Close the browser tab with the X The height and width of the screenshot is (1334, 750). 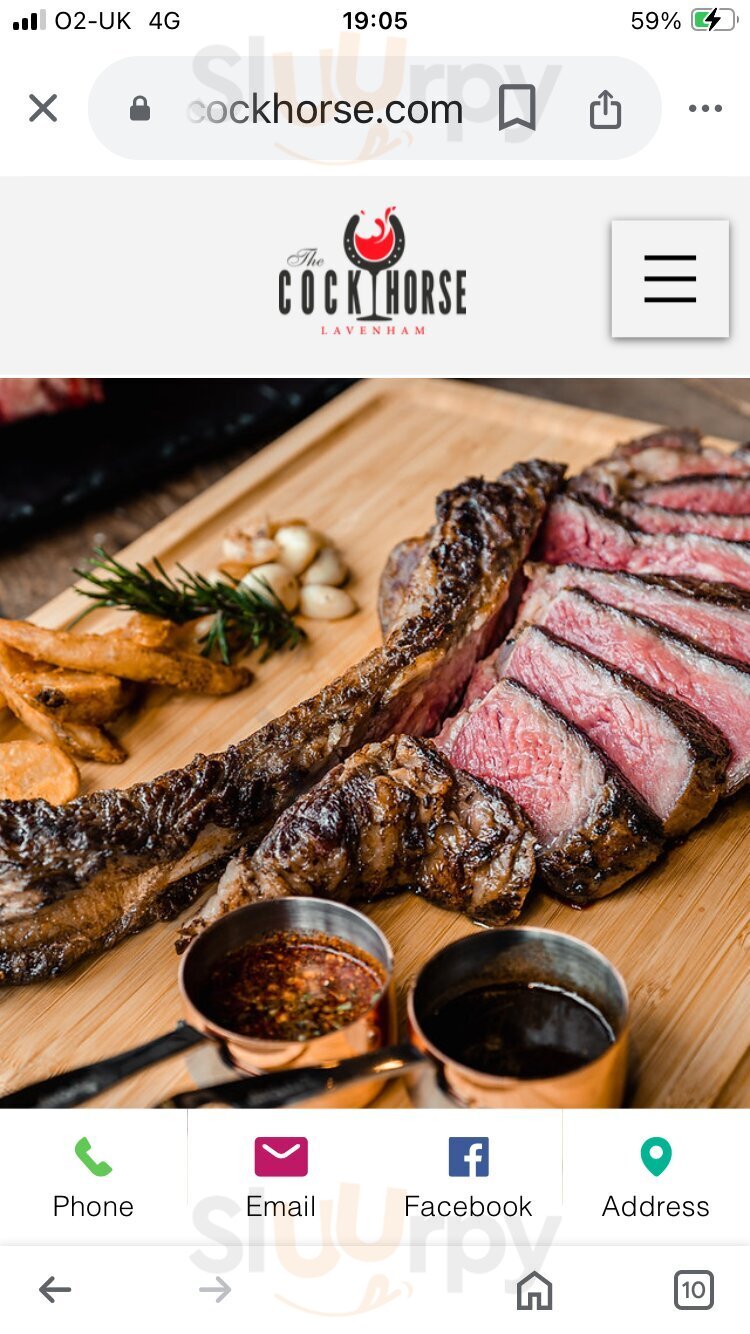coord(43,108)
